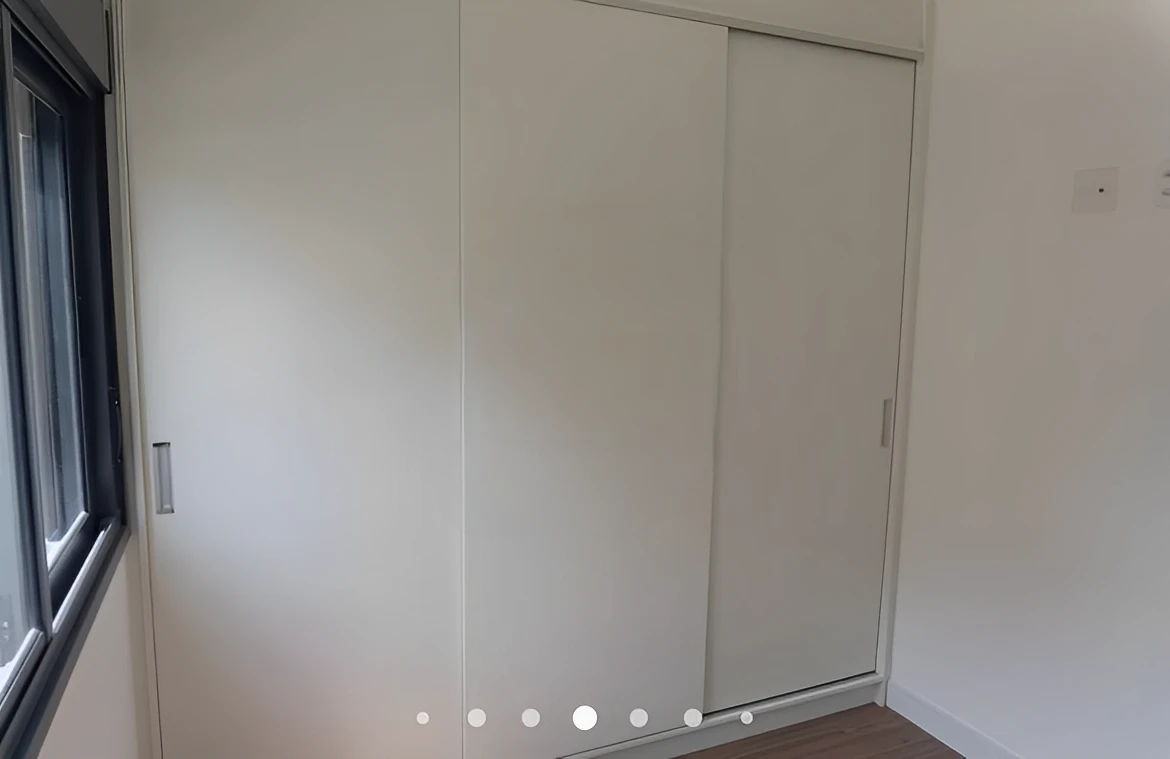
Task: Tap the dot right after the highlighted one
Action: click(x=639, y=718)
